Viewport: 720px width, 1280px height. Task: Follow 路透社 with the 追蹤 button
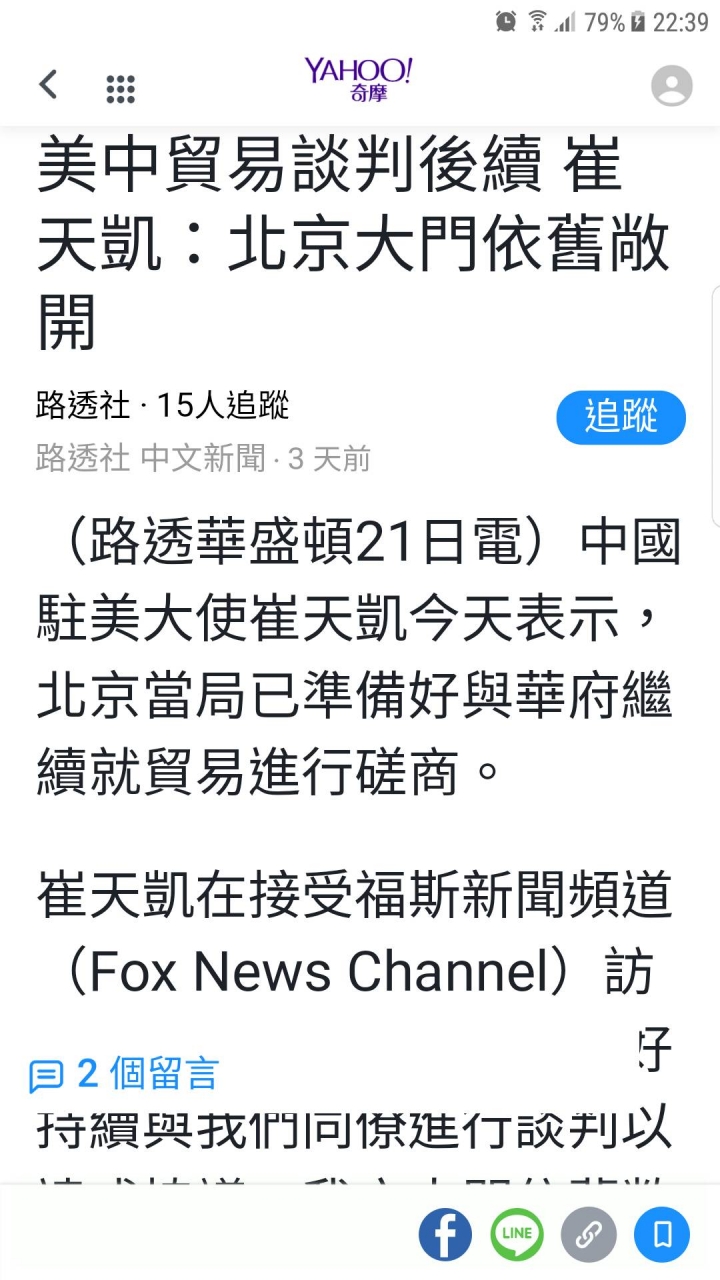(620, 417)
